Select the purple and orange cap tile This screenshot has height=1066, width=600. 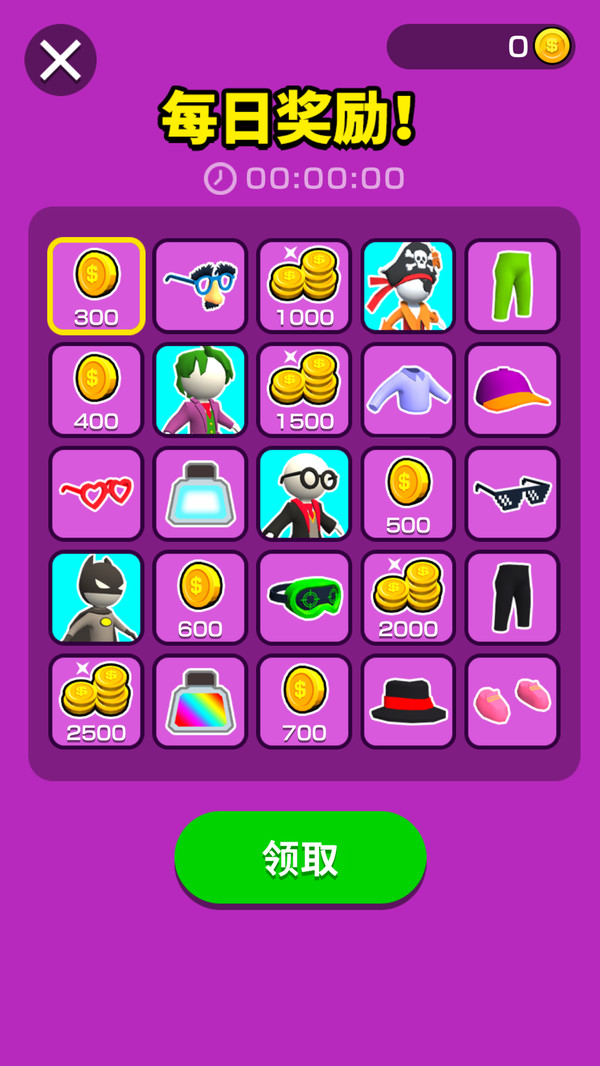pos(512,390)
